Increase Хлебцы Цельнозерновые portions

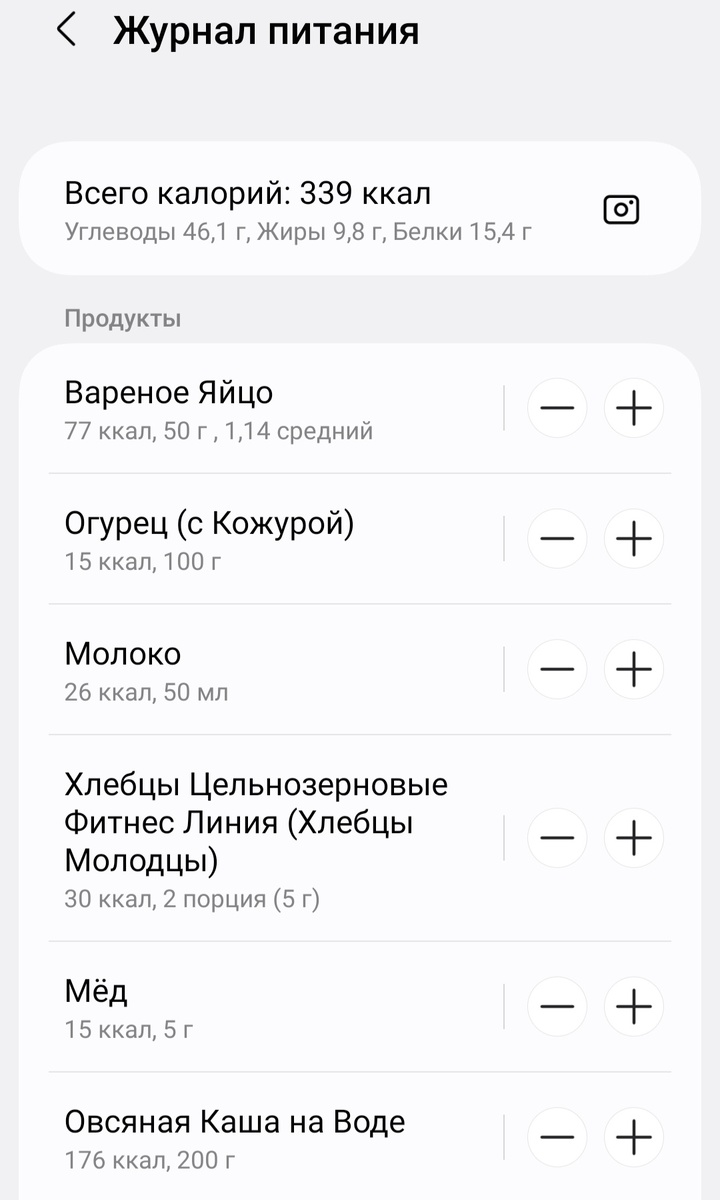(x=634, y=838)
